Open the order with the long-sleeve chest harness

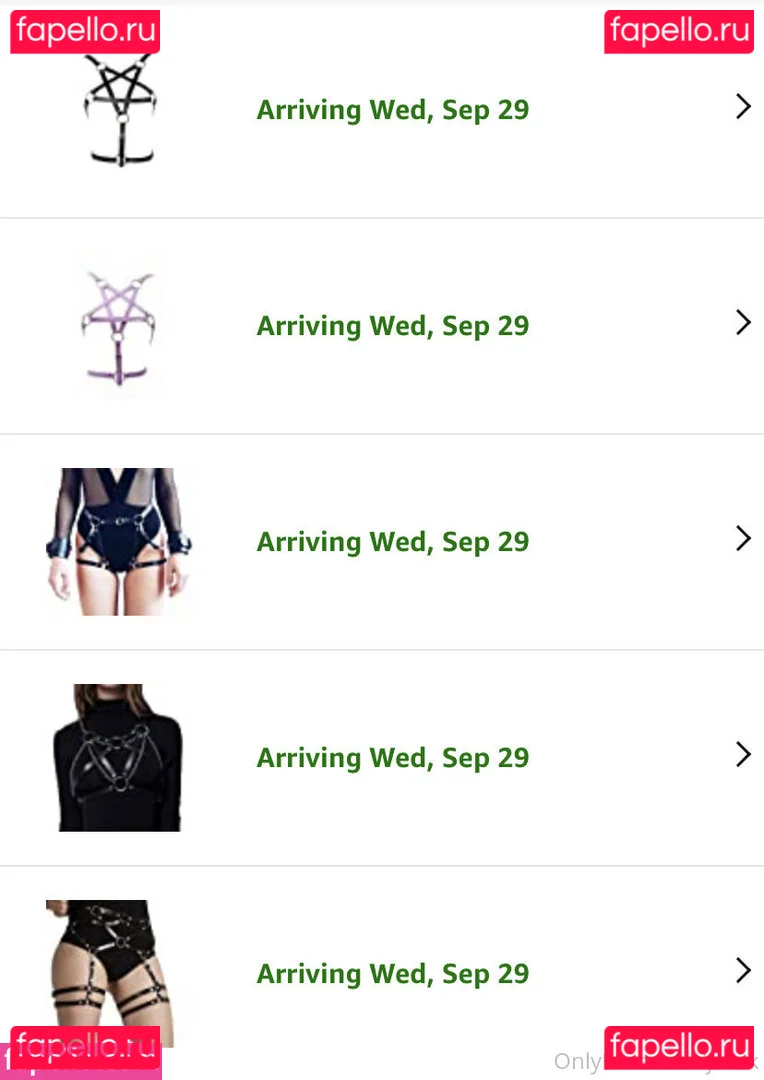point(392,758)
